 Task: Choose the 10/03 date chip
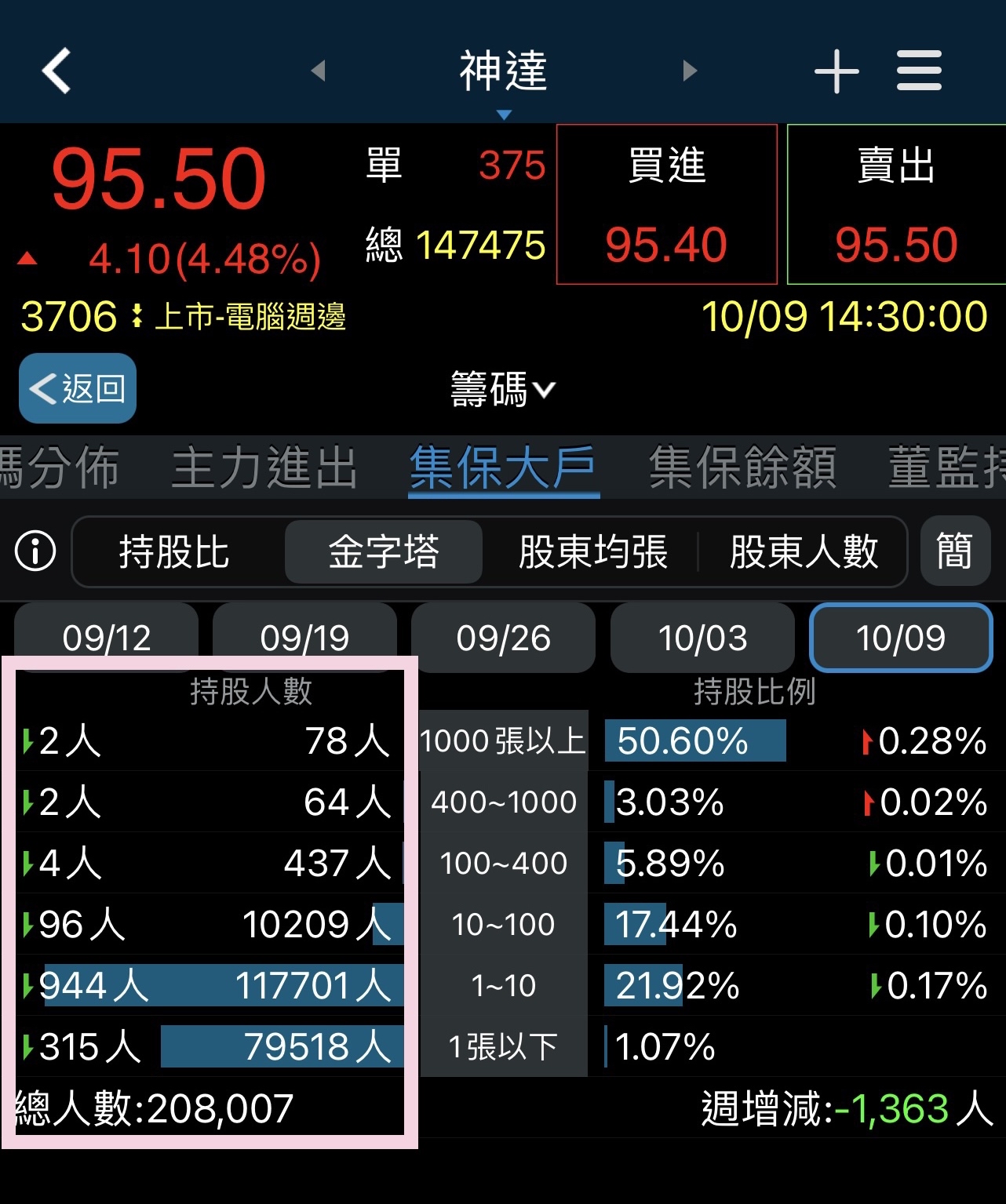coord(702,638)
